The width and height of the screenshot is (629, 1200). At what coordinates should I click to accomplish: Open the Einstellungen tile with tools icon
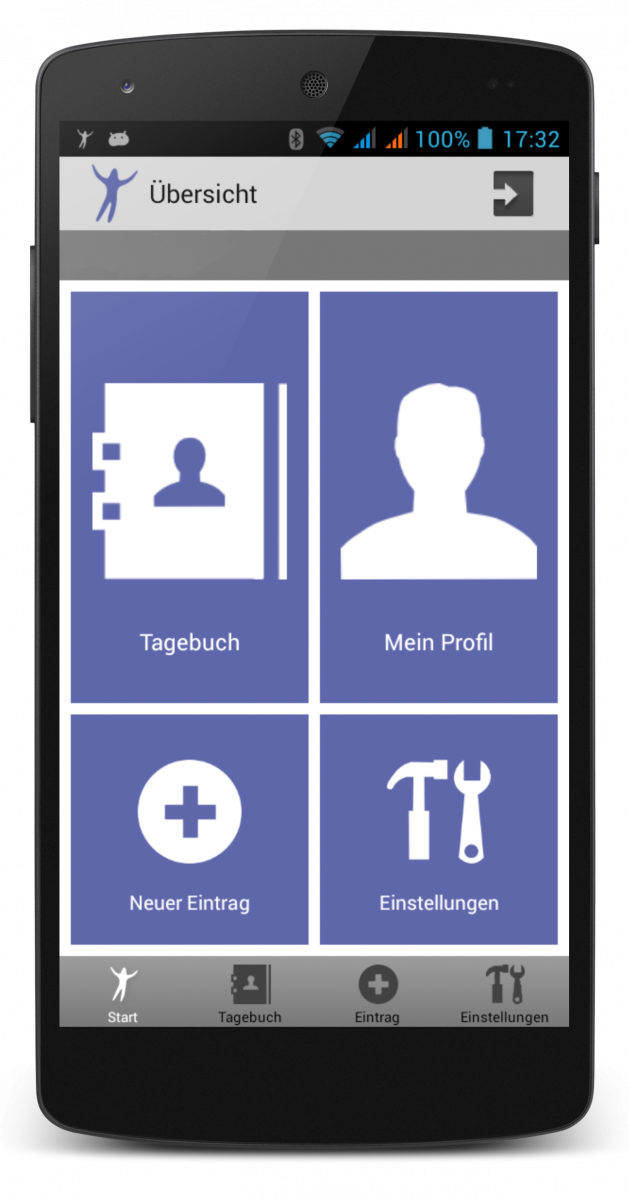click(x=439, y=829)
